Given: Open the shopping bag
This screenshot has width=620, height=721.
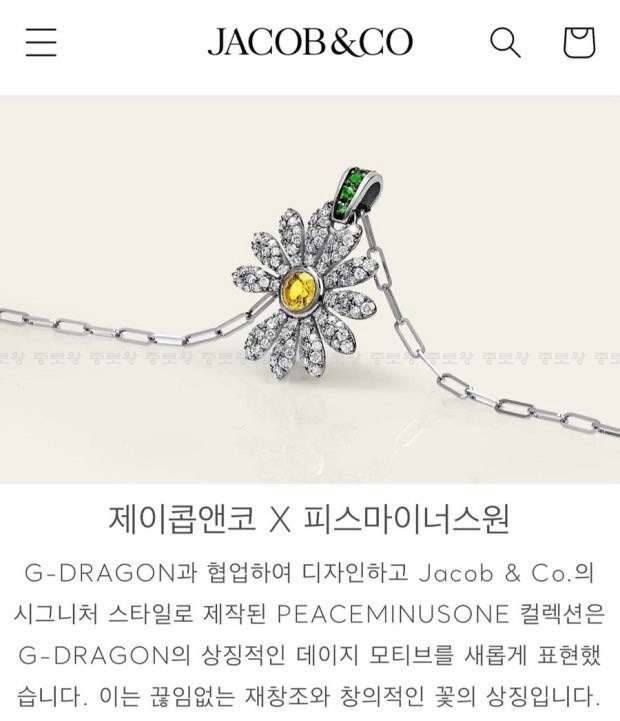Looking at the screenshot, I should (x=578, y=42).
